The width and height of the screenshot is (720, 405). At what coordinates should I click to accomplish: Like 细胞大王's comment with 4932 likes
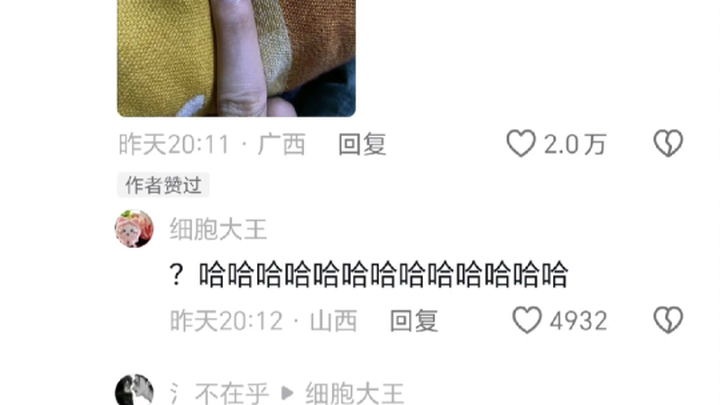(x=527, y=320)
